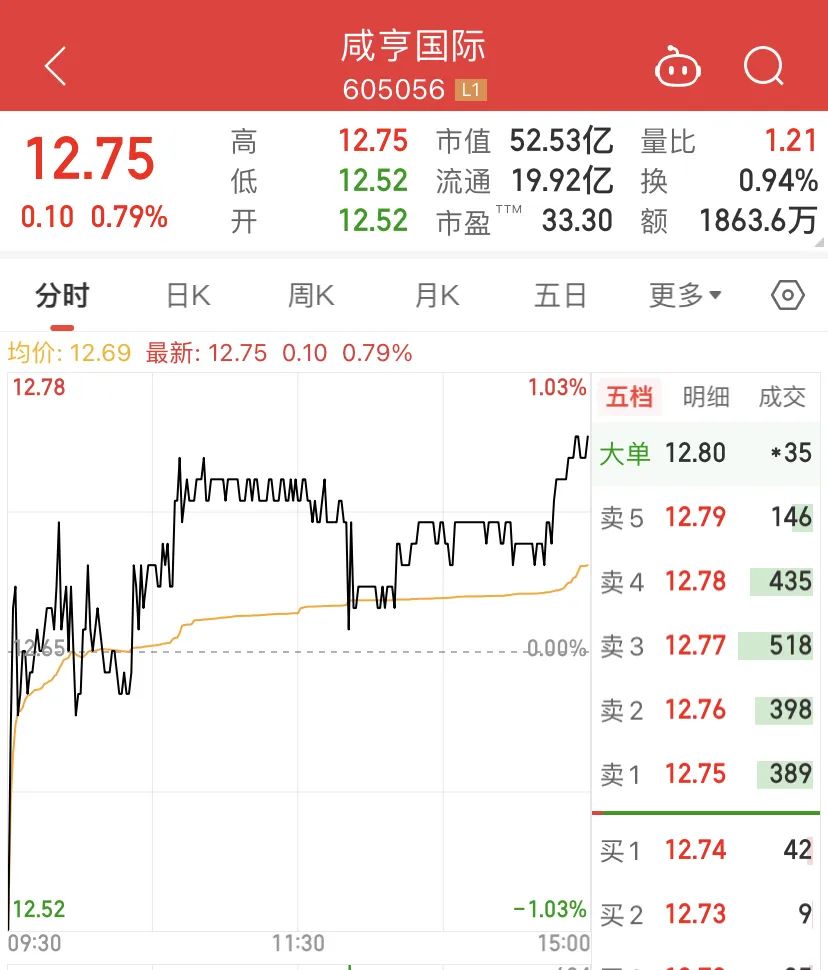This screenshot has height=970, width=828.
Task: Select the 周K chart tab
Action: (311, 296)
